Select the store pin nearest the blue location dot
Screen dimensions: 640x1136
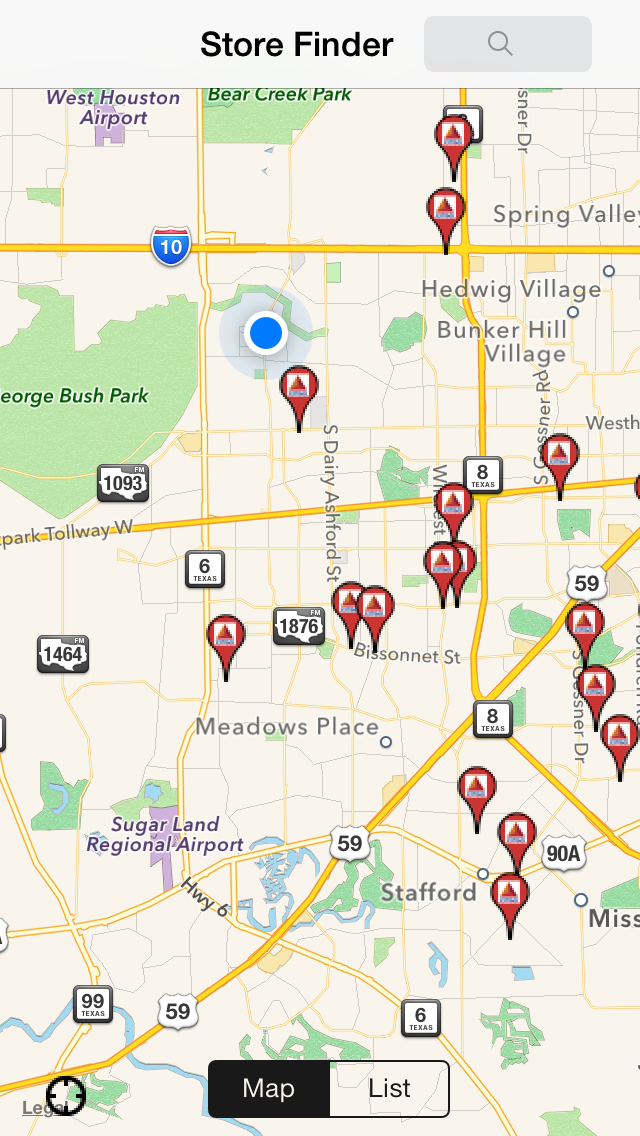[x=298, y=389]
